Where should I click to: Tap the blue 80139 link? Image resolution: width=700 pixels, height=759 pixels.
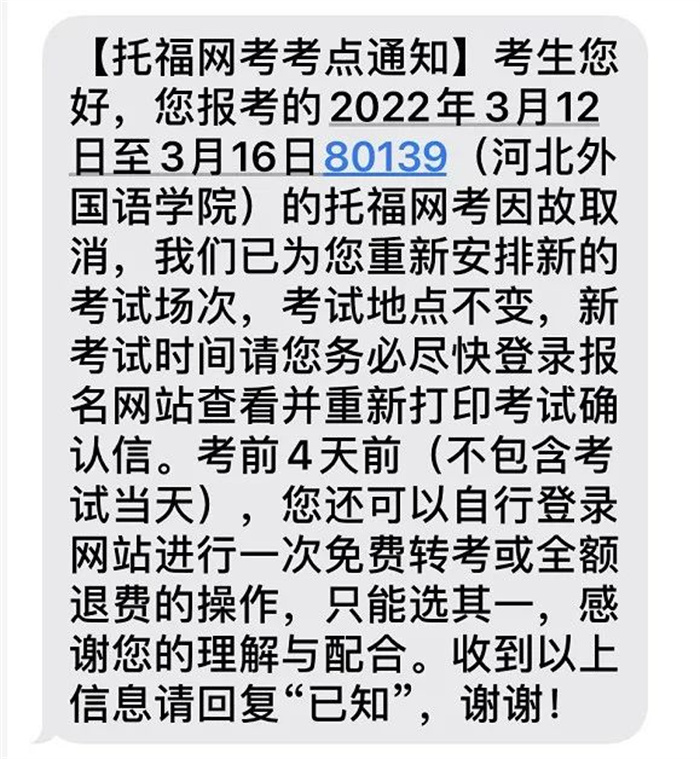[385, 154]
